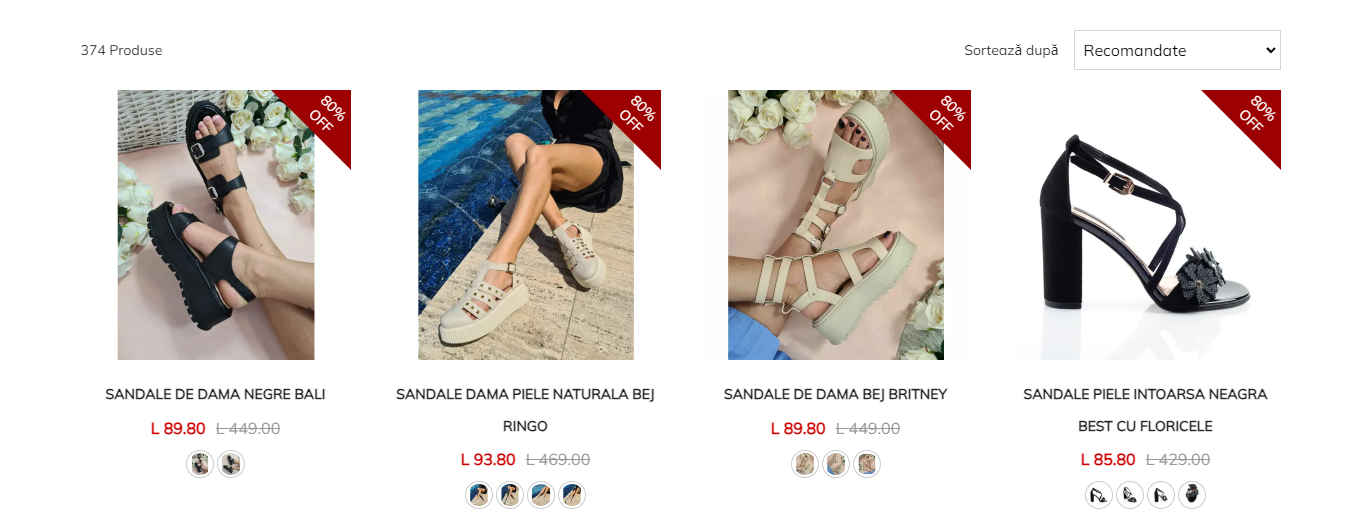Pick first color variant under Britney sandals
Viewport: 1369px width, 521px height.
tap(805, 464)
